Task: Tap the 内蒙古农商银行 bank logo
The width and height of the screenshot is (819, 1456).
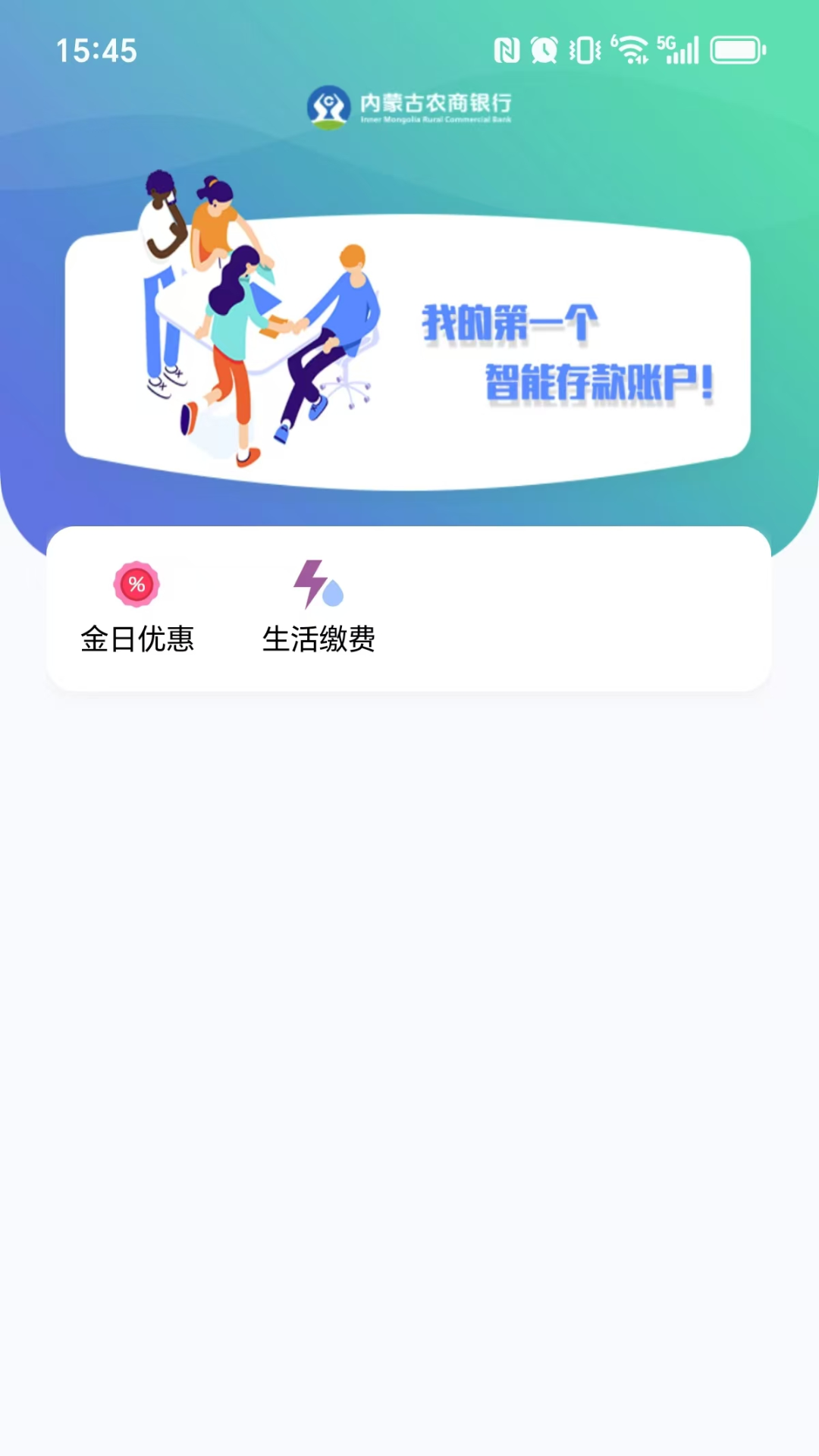Action: pos(409,108)
